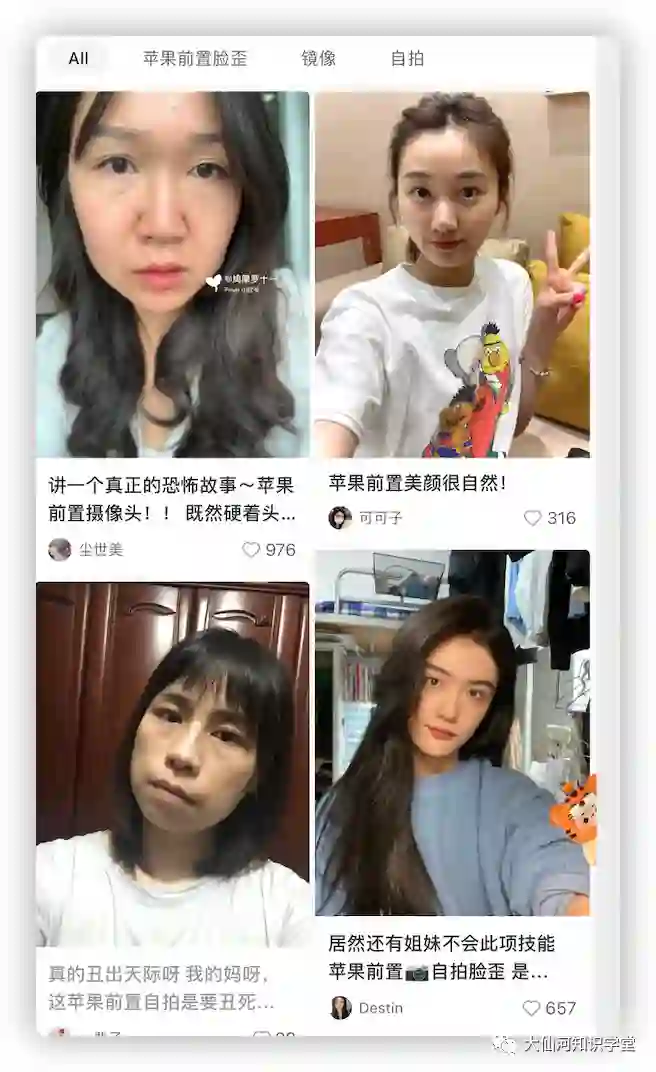Switch to the 苹果前置脸歪 tab
The height and width of the screenshot is (1072, 656).
(195, 59)
